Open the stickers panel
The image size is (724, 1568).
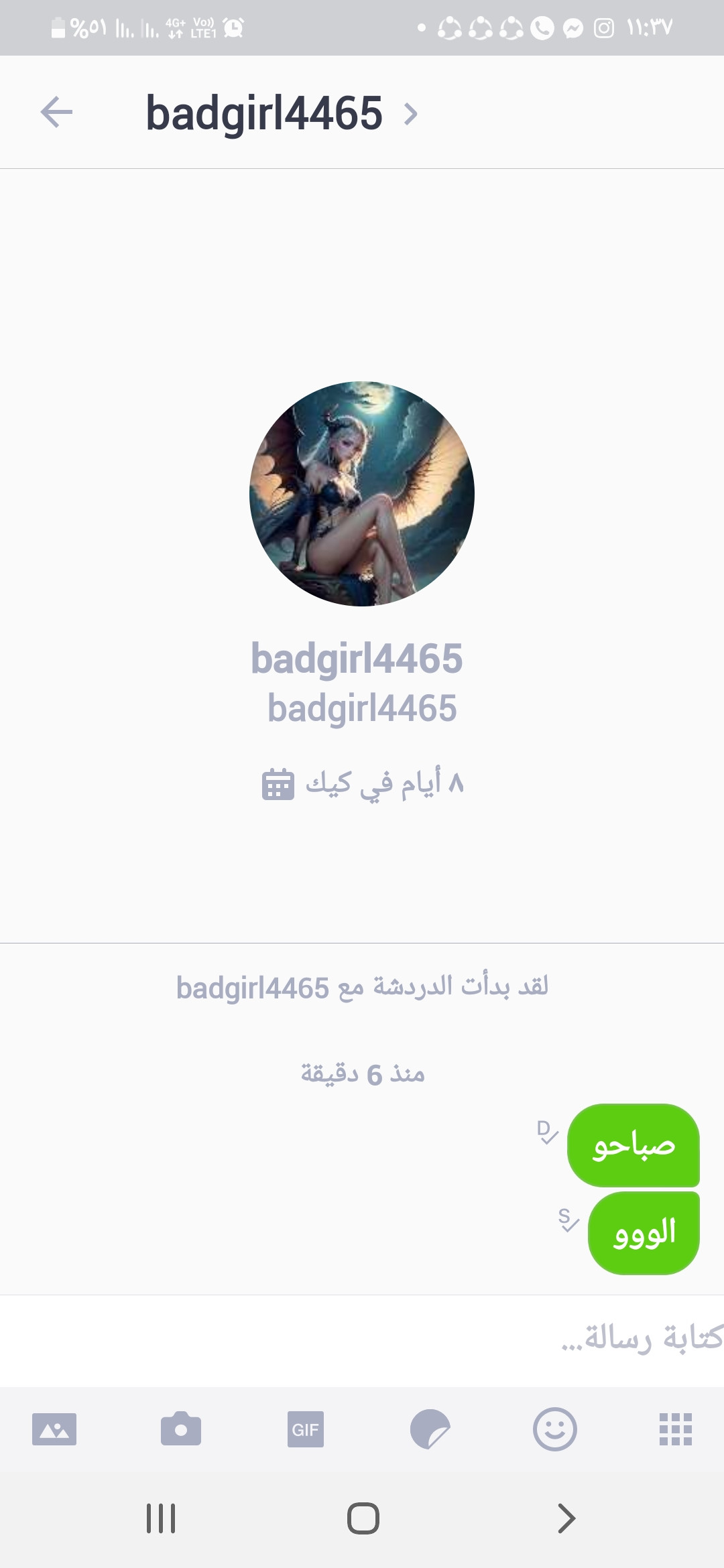click(x=430, y=1429)
